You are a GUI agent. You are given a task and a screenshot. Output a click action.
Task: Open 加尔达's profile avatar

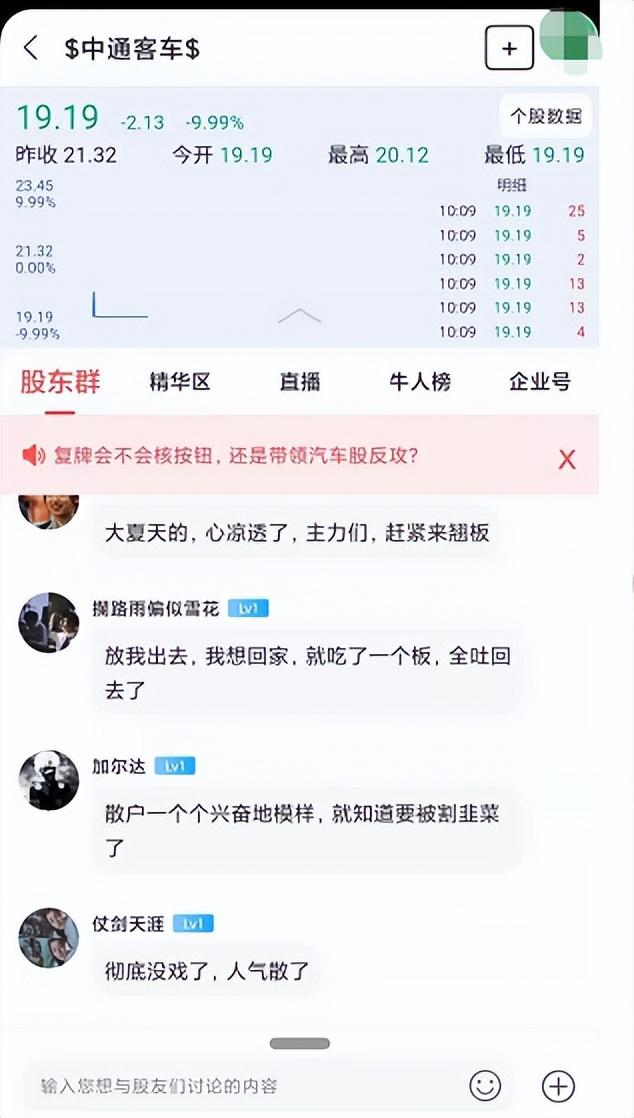pyautogui.click(x=48, y=780)
